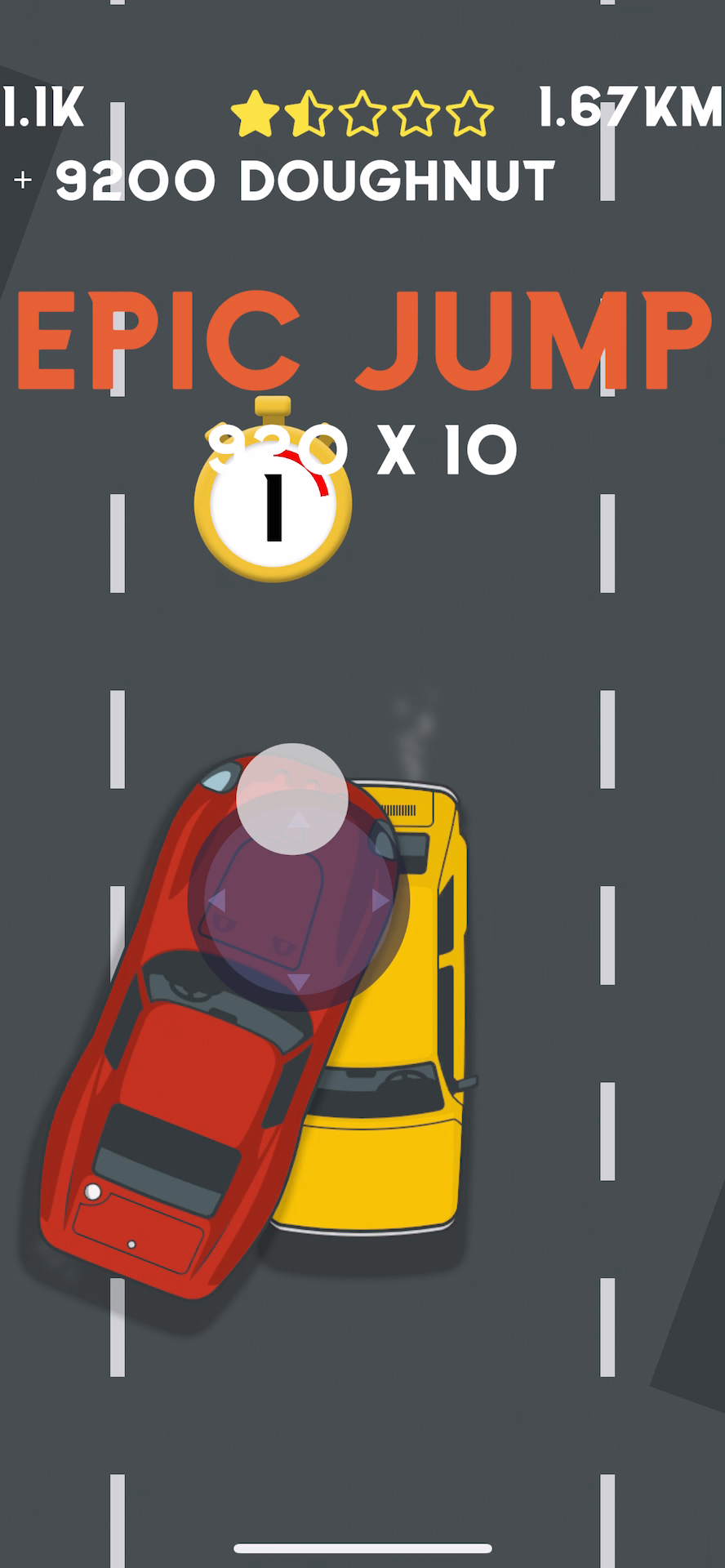Tap the joystick's right arrow
Viewport: 725px width, 1568px height.
(380, 900)
